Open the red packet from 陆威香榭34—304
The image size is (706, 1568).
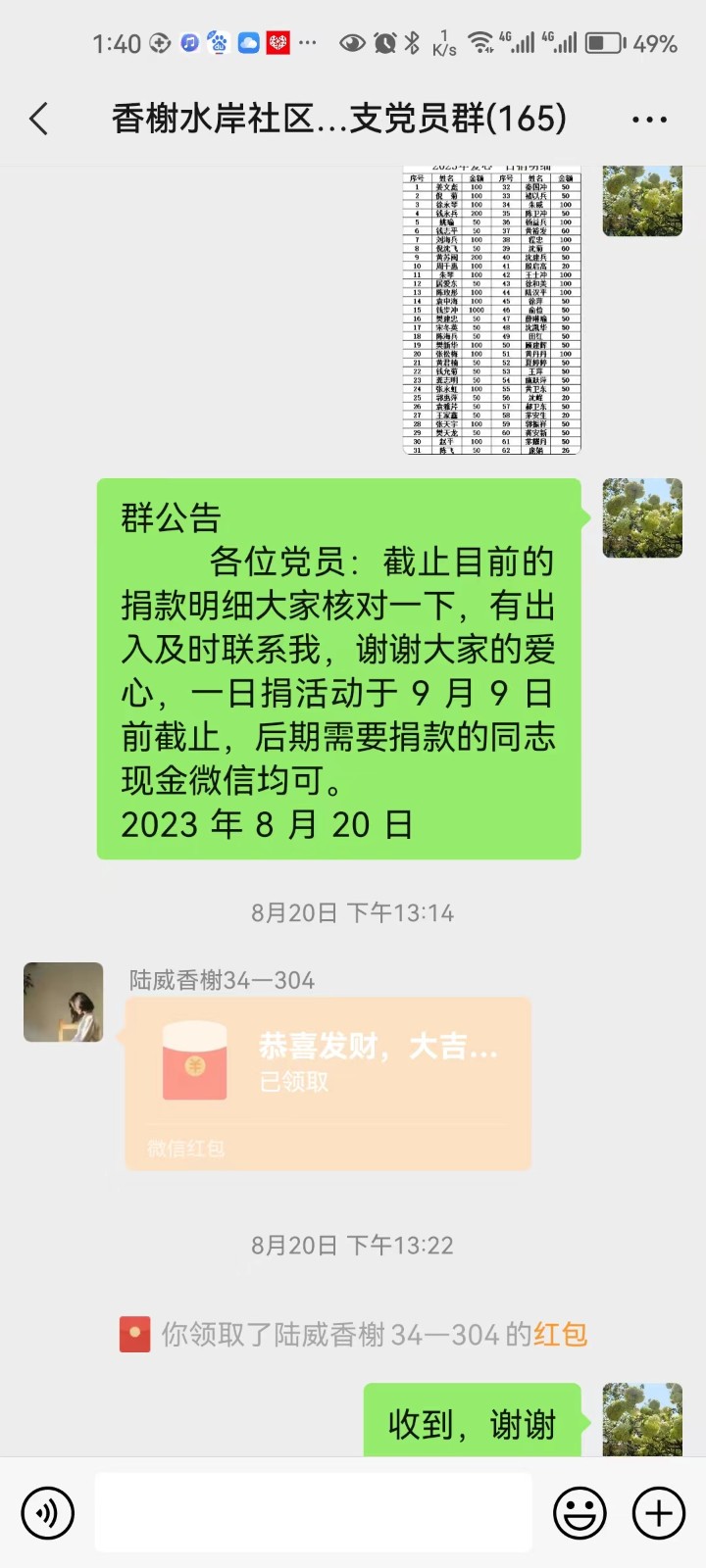(328, 1083)
